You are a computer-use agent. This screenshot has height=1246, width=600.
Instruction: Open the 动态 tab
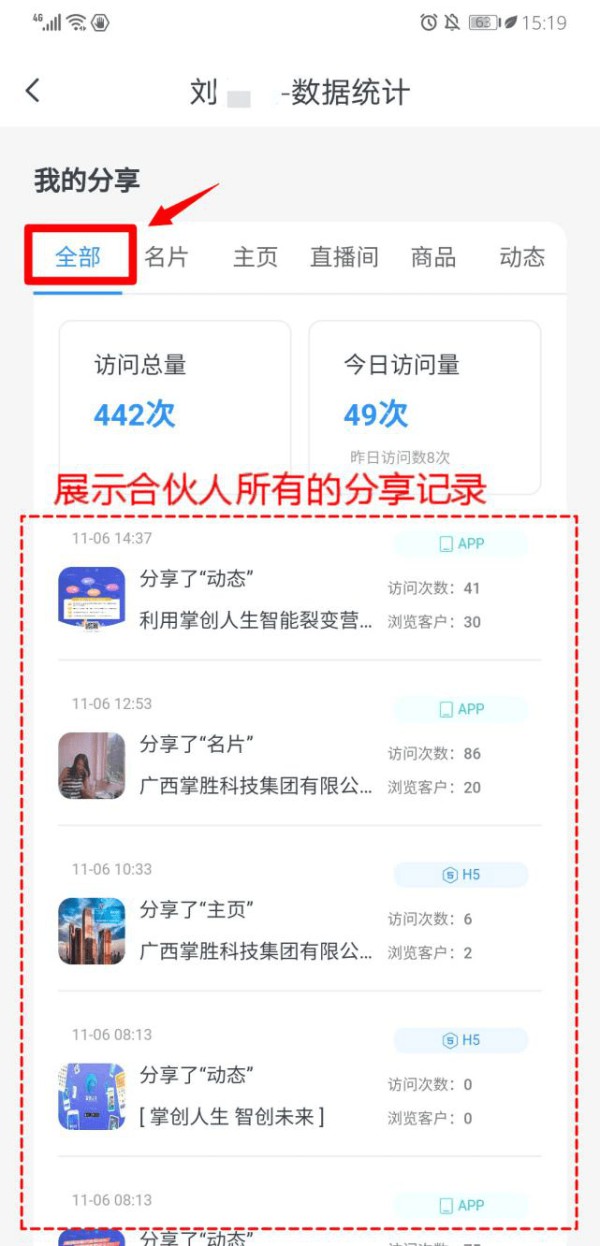(x=522, y=257)
